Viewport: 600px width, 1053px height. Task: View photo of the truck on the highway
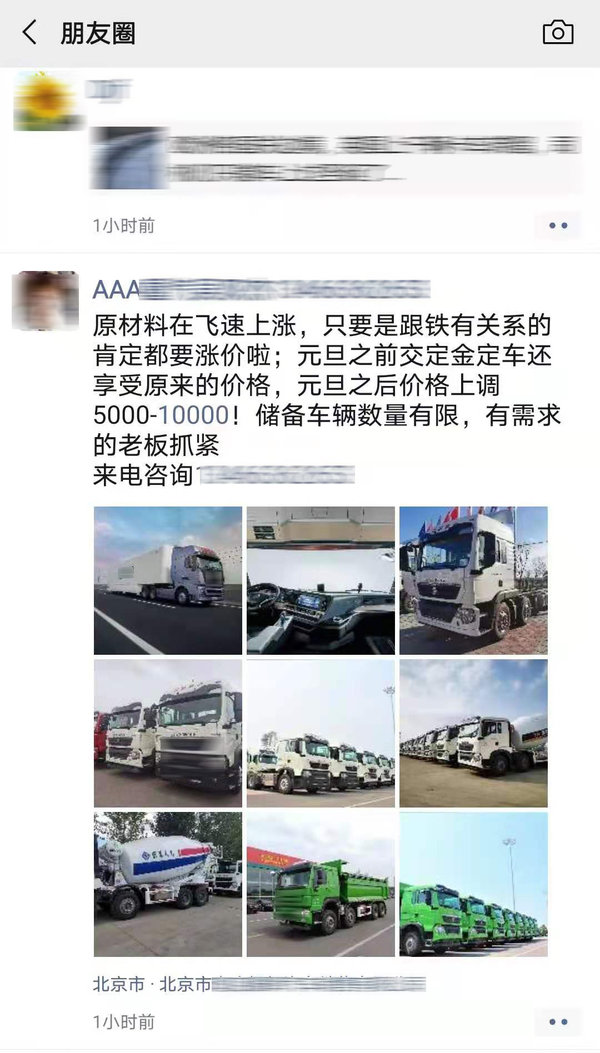click(168, 580)
